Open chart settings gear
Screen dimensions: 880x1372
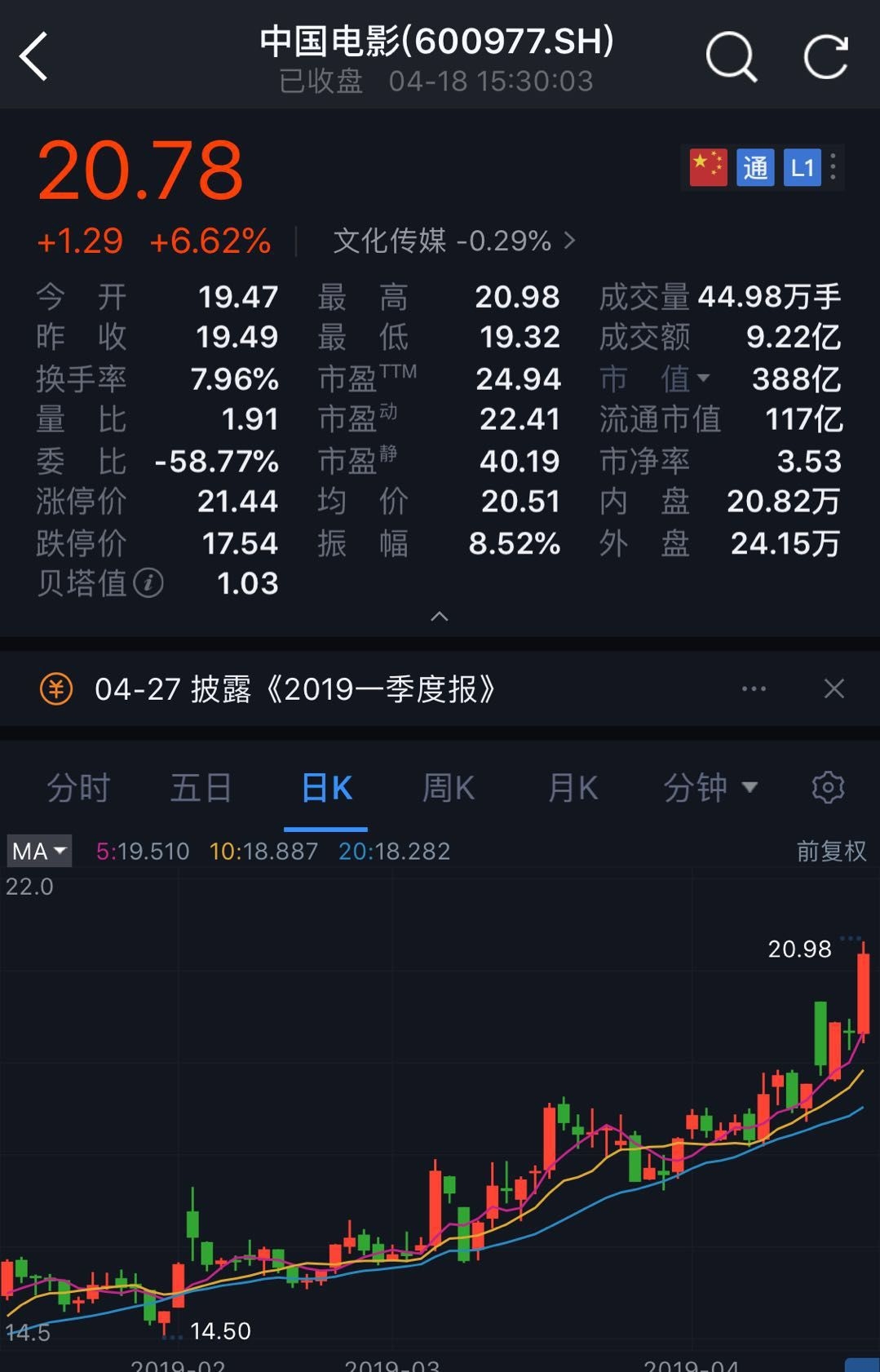pos(828,788)
